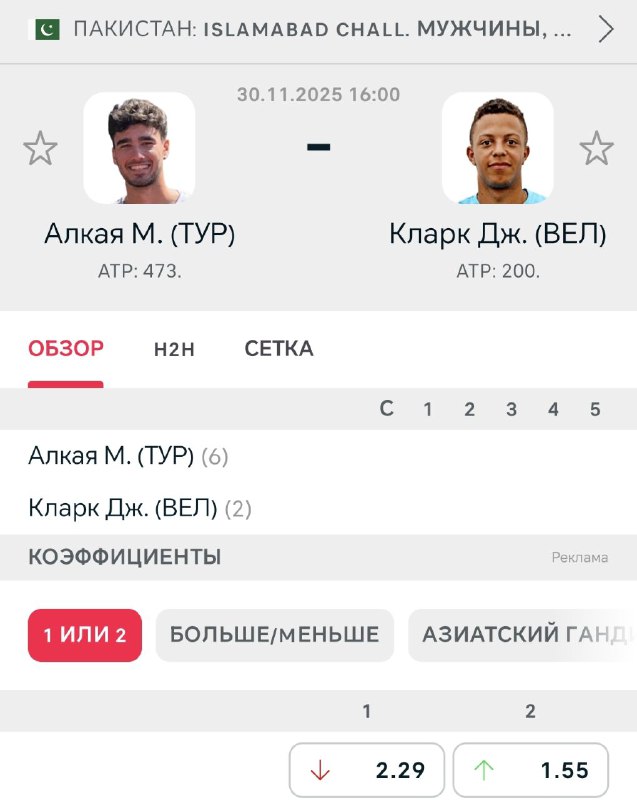Select the Больше/Меньше odds chip

pyautogui.click(x=274, y=635)
